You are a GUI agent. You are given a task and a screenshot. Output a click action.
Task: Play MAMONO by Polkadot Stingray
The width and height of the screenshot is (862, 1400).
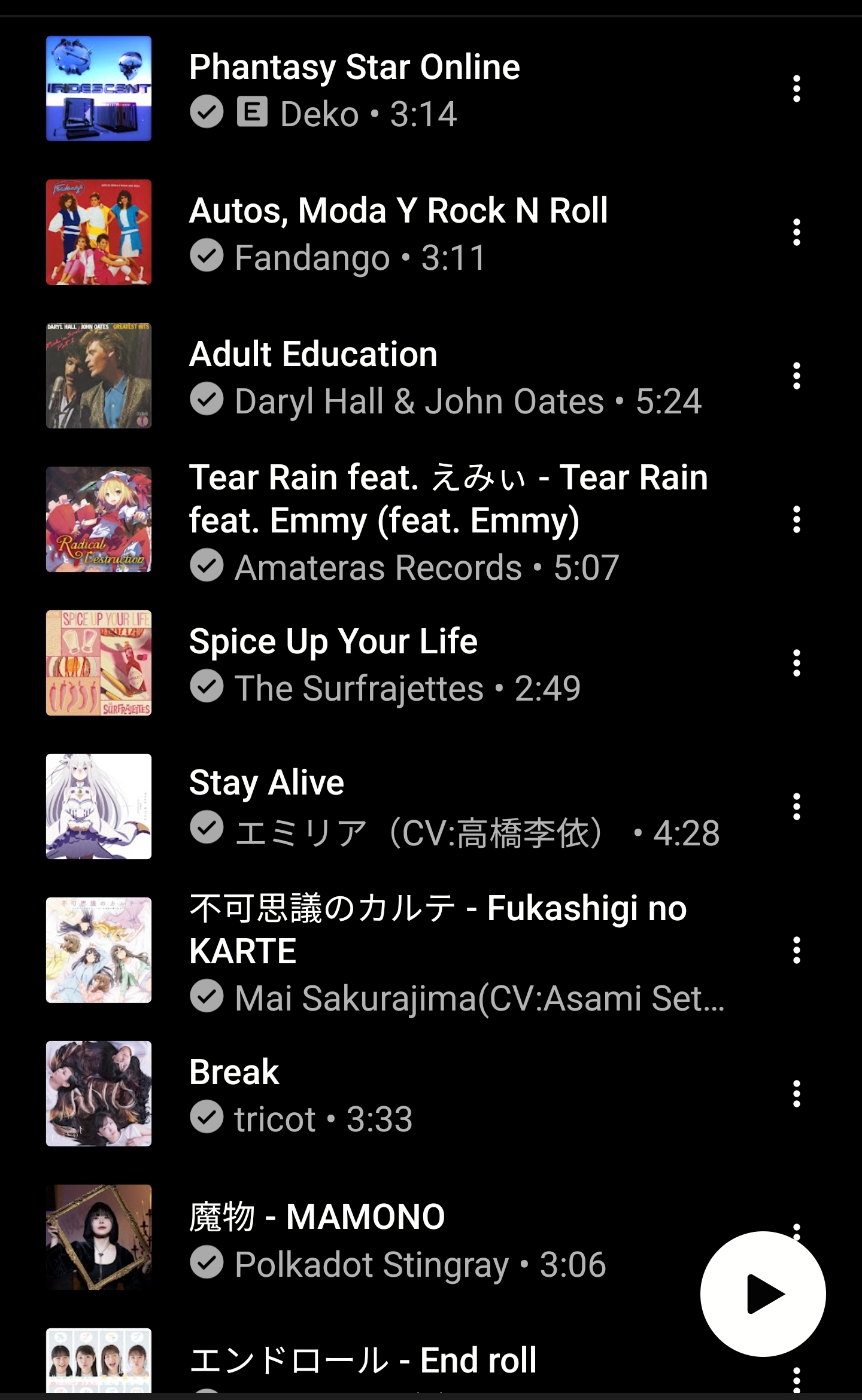coord(317,1217)
